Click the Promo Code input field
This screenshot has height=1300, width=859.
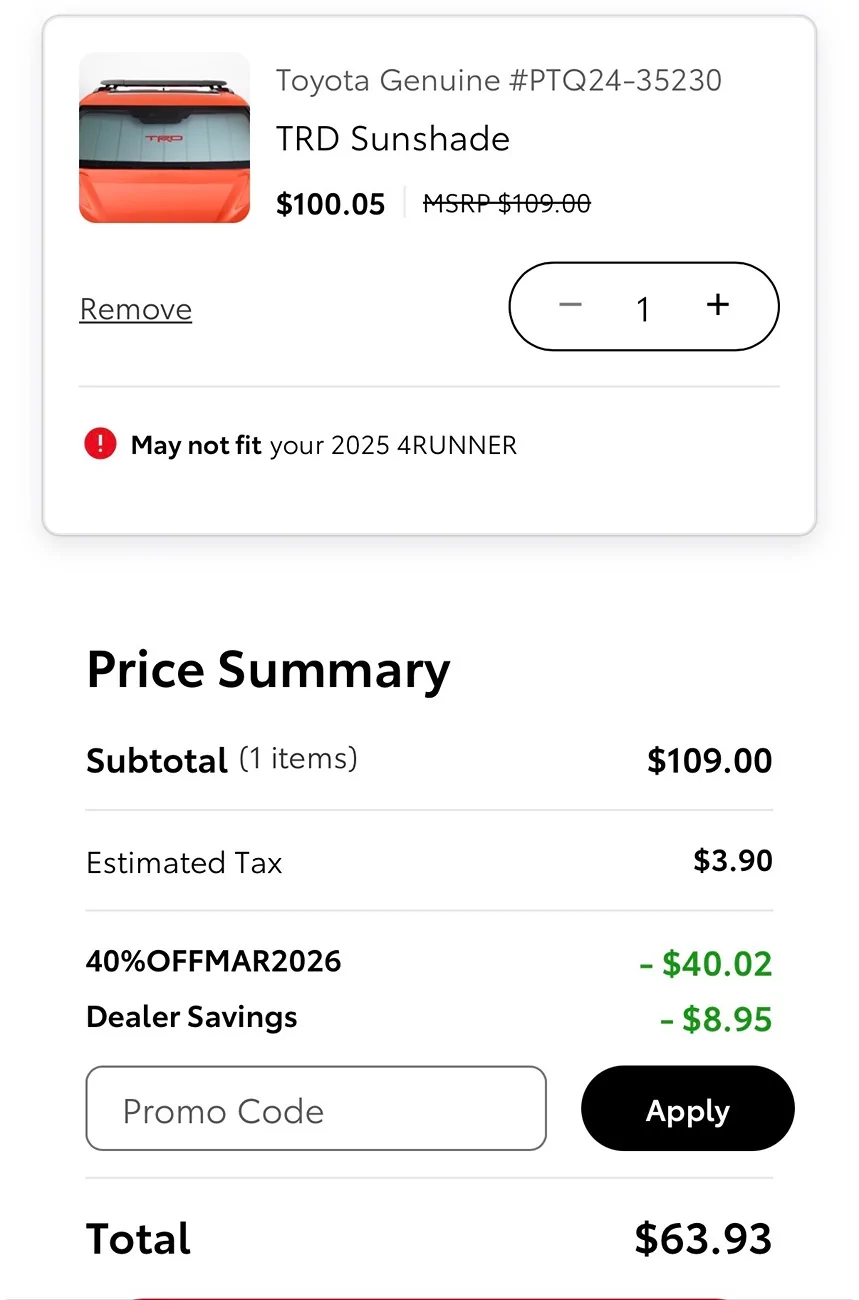(x=315, y=1108)
